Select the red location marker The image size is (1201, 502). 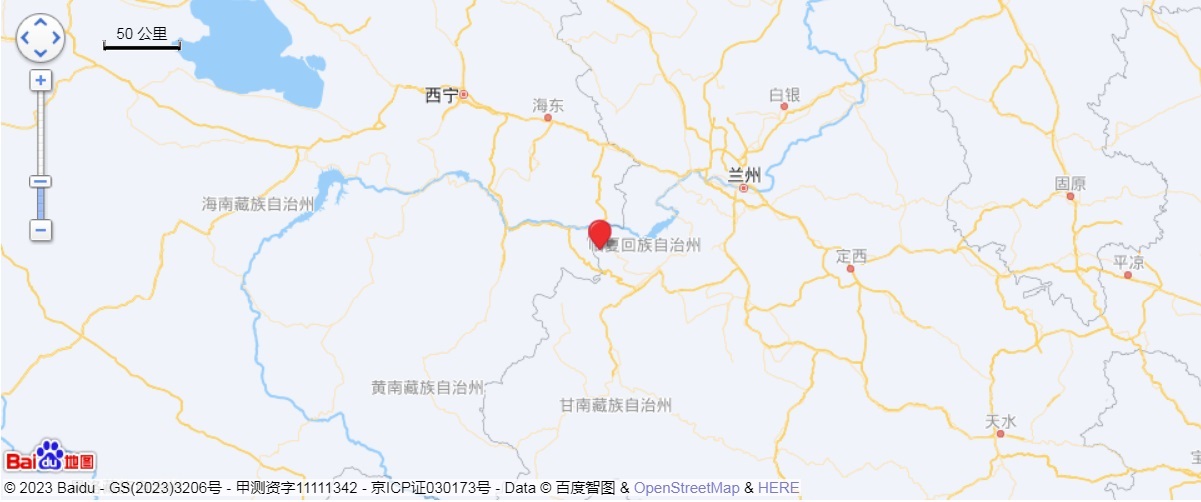(600, 232)
